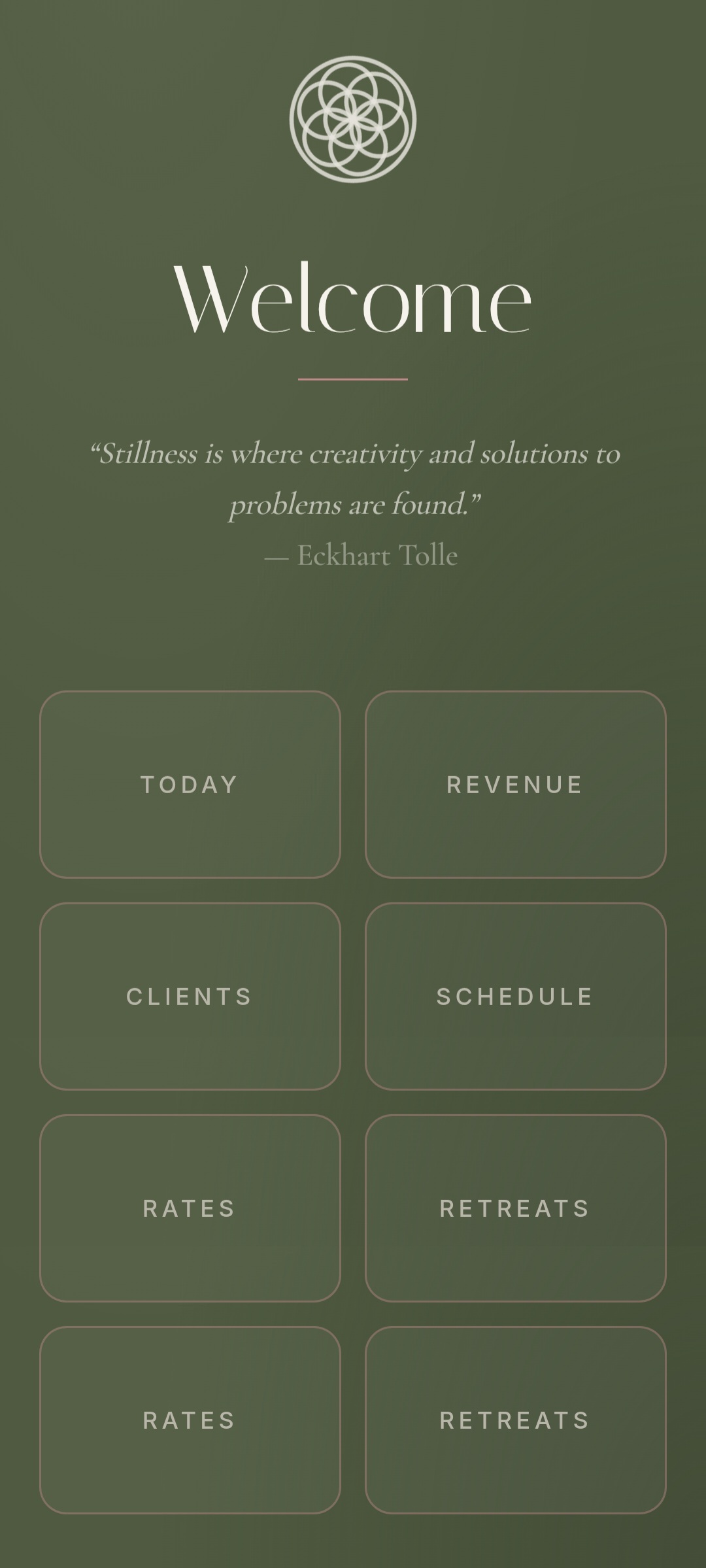
Task: Select the Clients tile
Action: [x=190, y=996]
